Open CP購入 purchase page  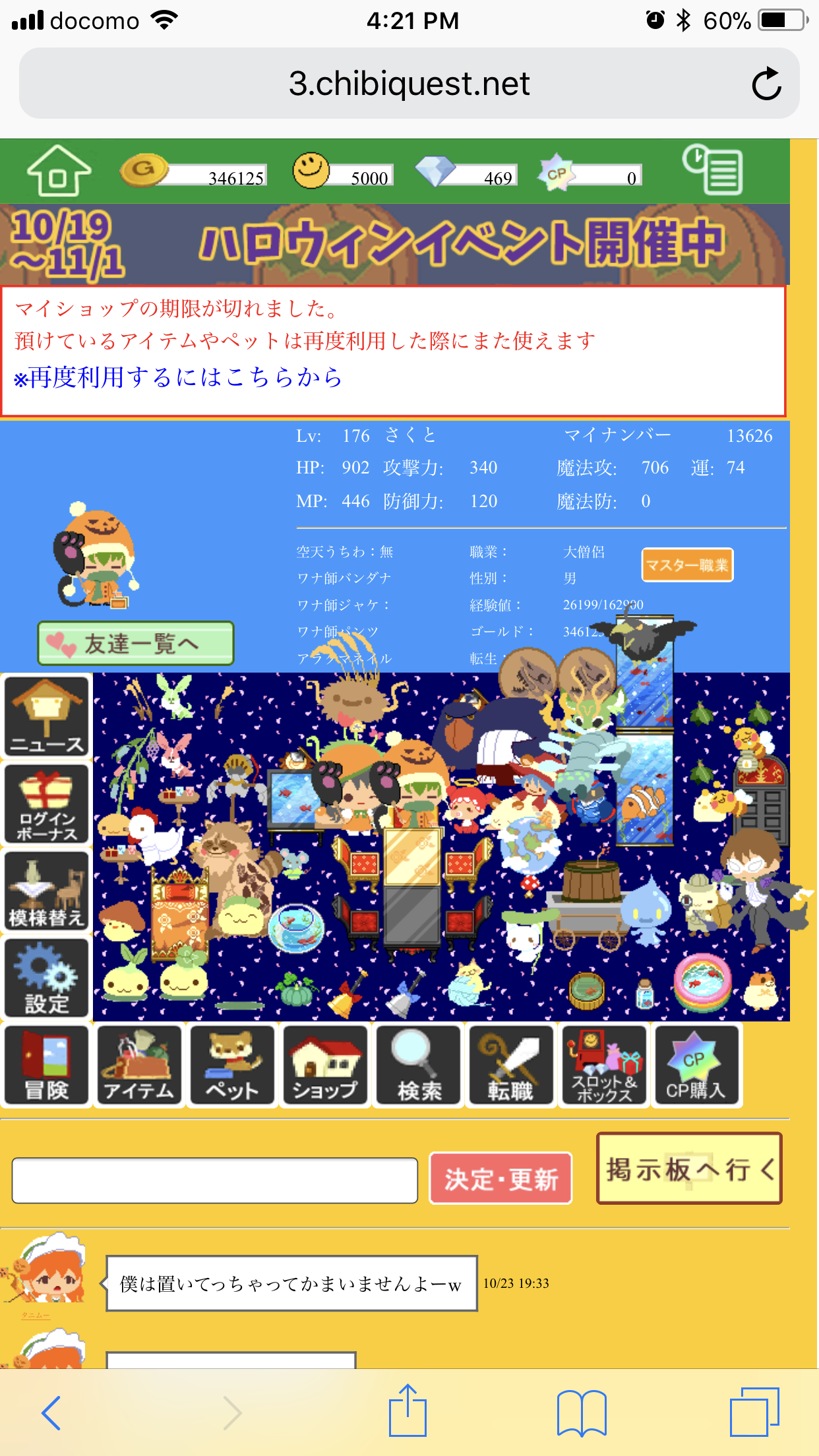coord(696,1066)
